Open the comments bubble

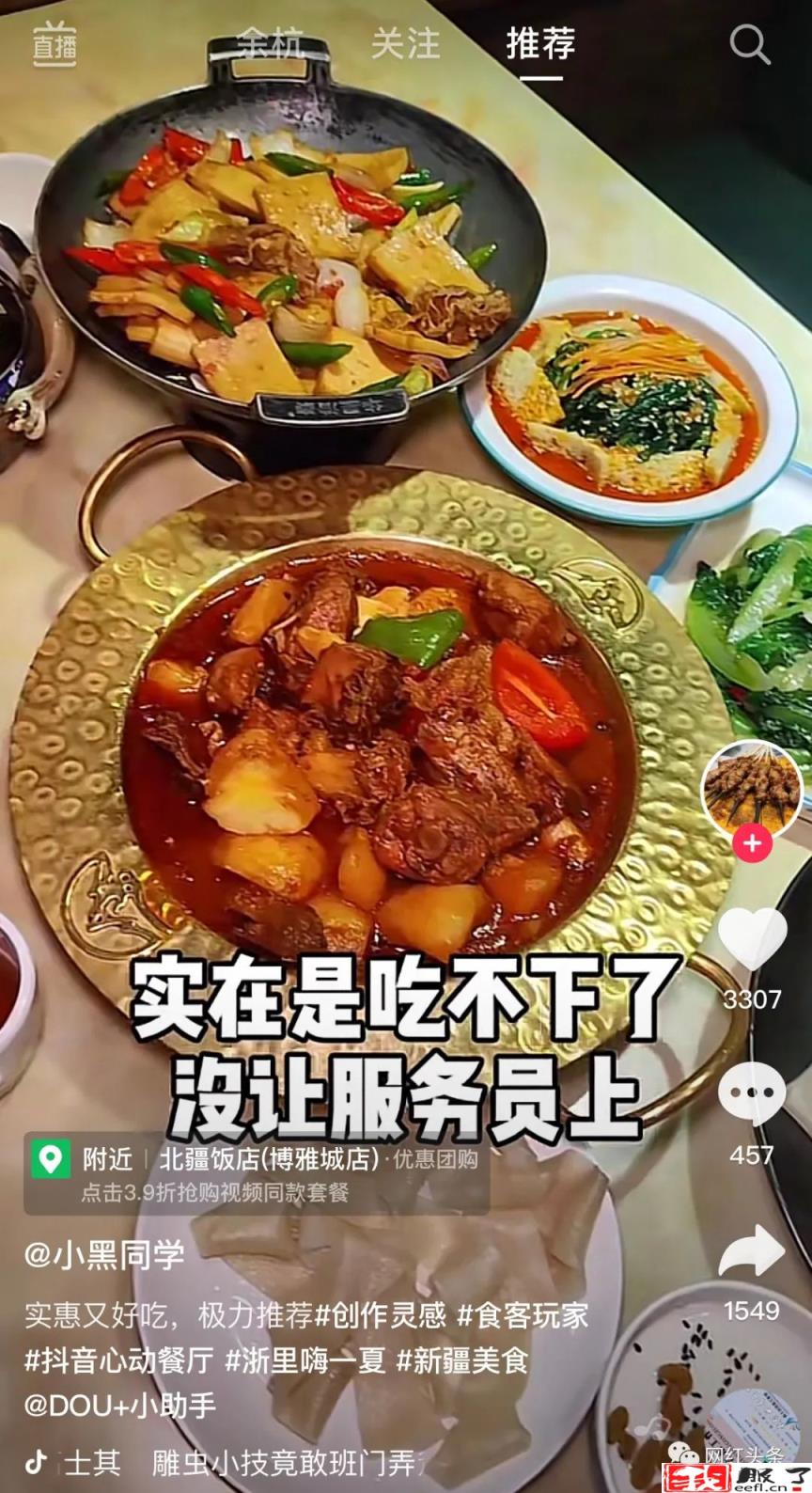[752, 1093]
